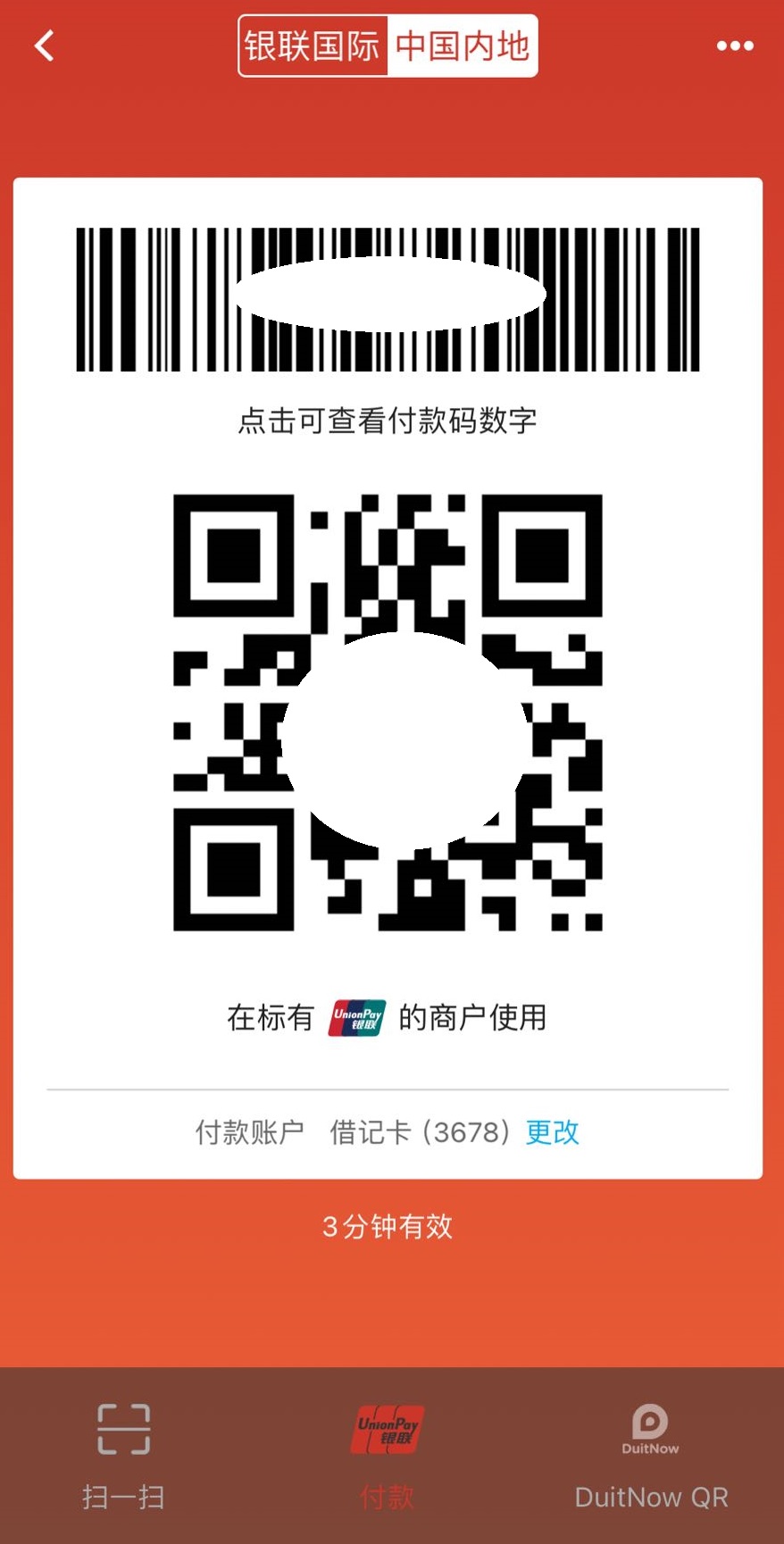
Task: Select the 中国内地 segment
Action: (462, 46)
